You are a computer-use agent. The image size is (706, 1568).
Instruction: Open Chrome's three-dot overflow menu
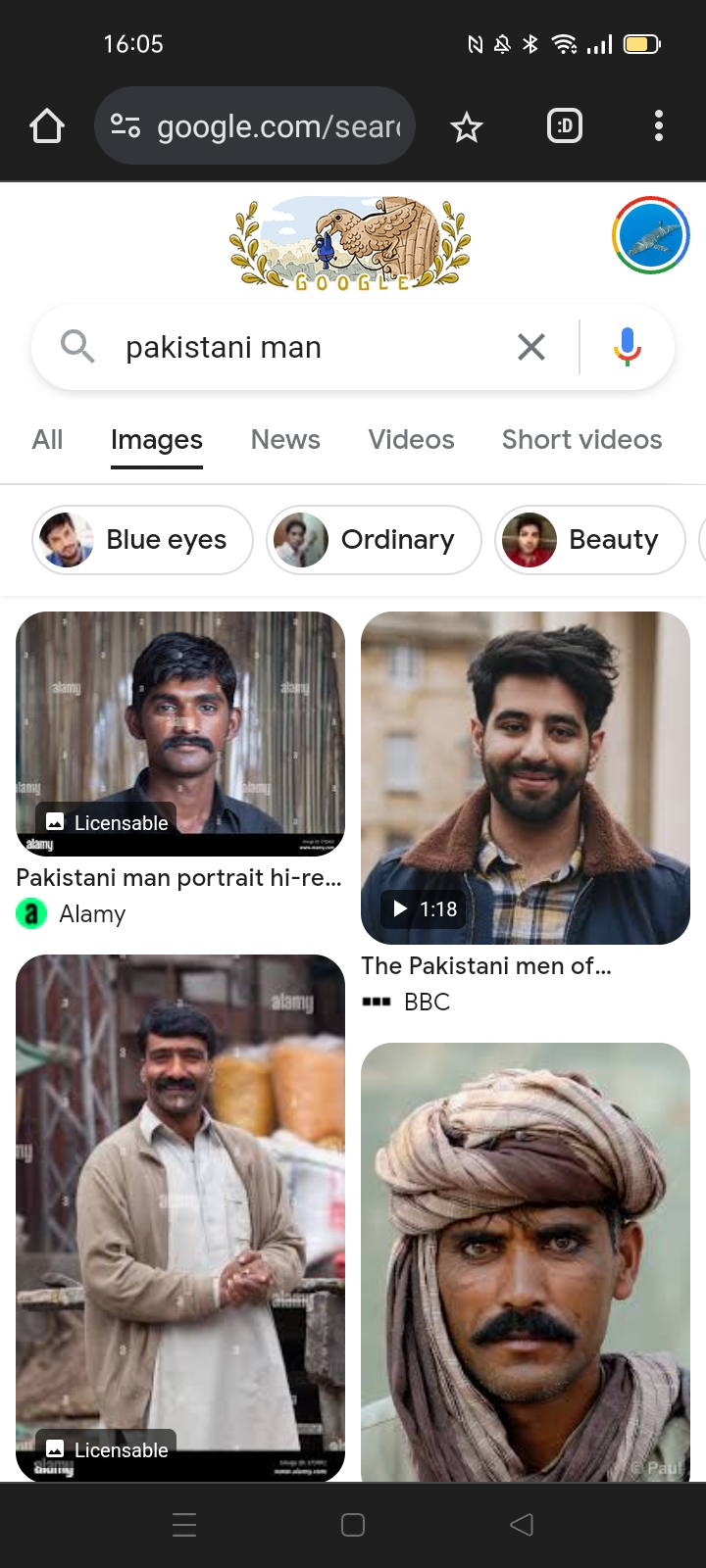658,125
